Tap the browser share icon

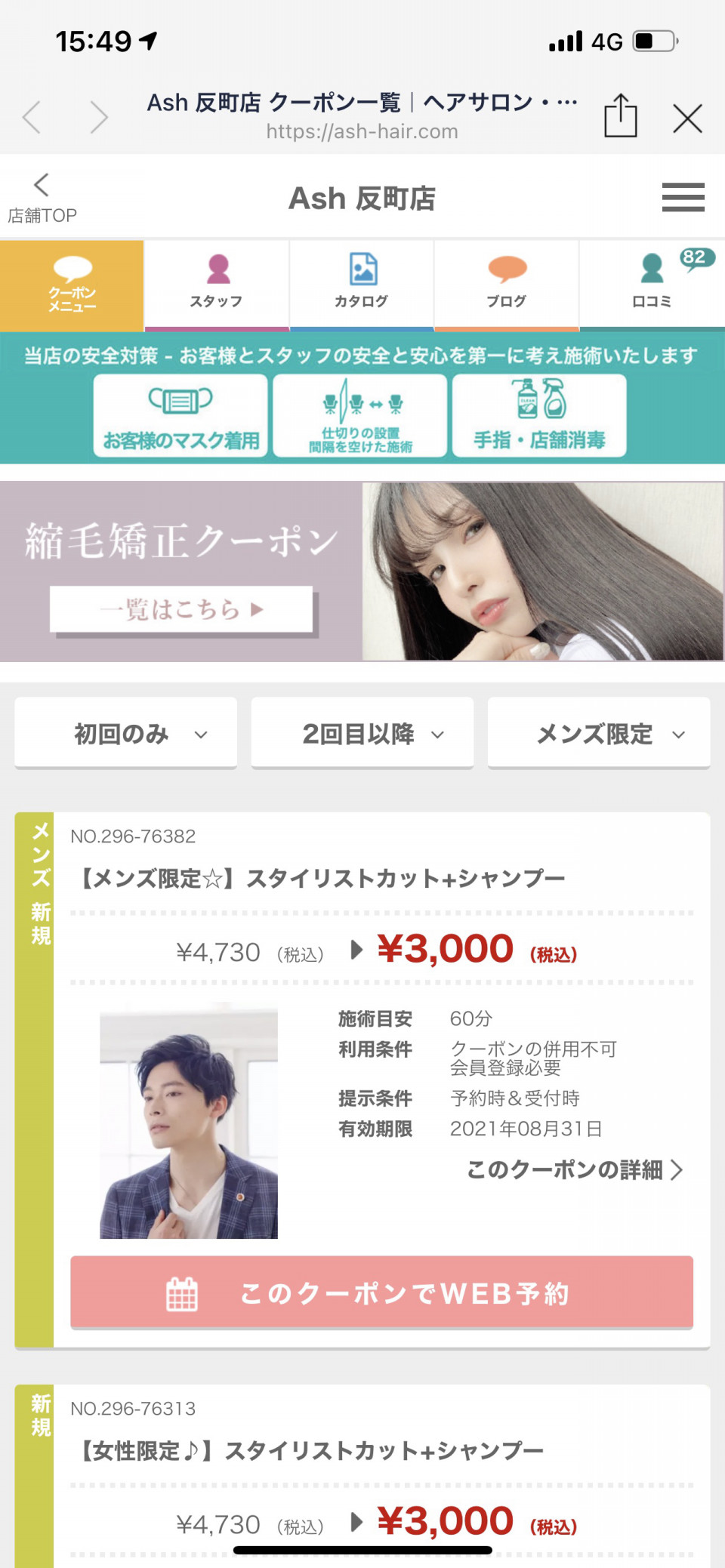point(620,116)
